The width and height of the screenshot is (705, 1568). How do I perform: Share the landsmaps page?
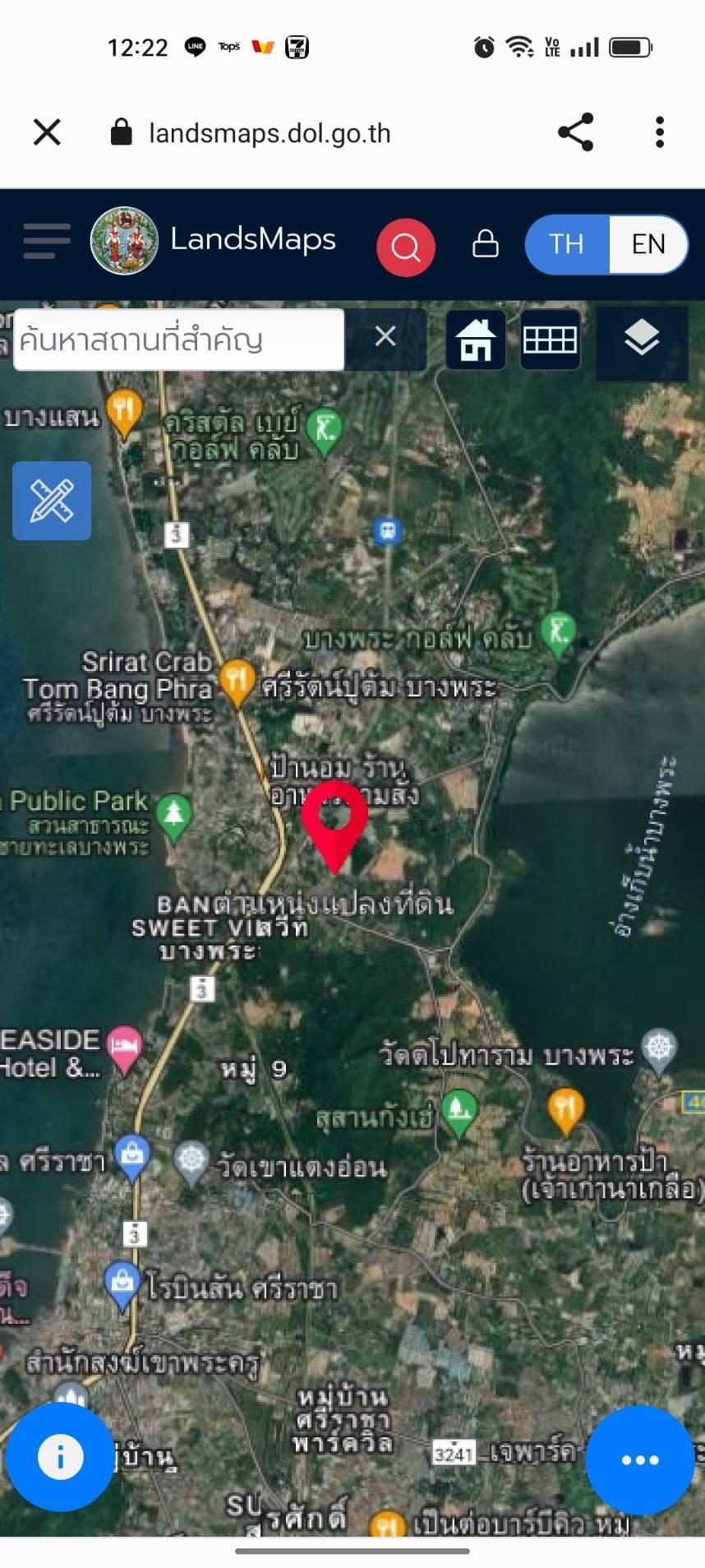point(575,132)
